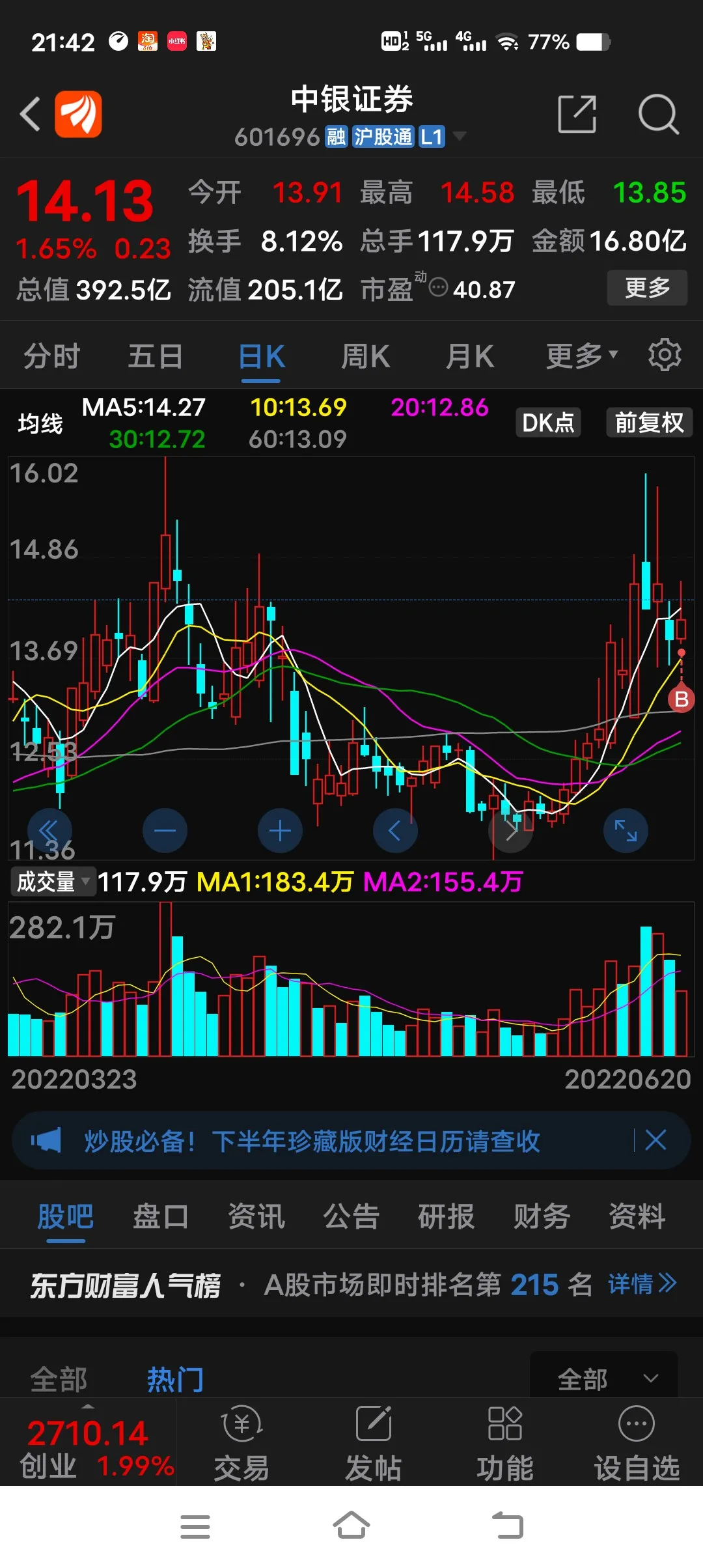Toggle the DK点 indicator
Viewport: 703px width, 1568px height.
tap(548, 423)
